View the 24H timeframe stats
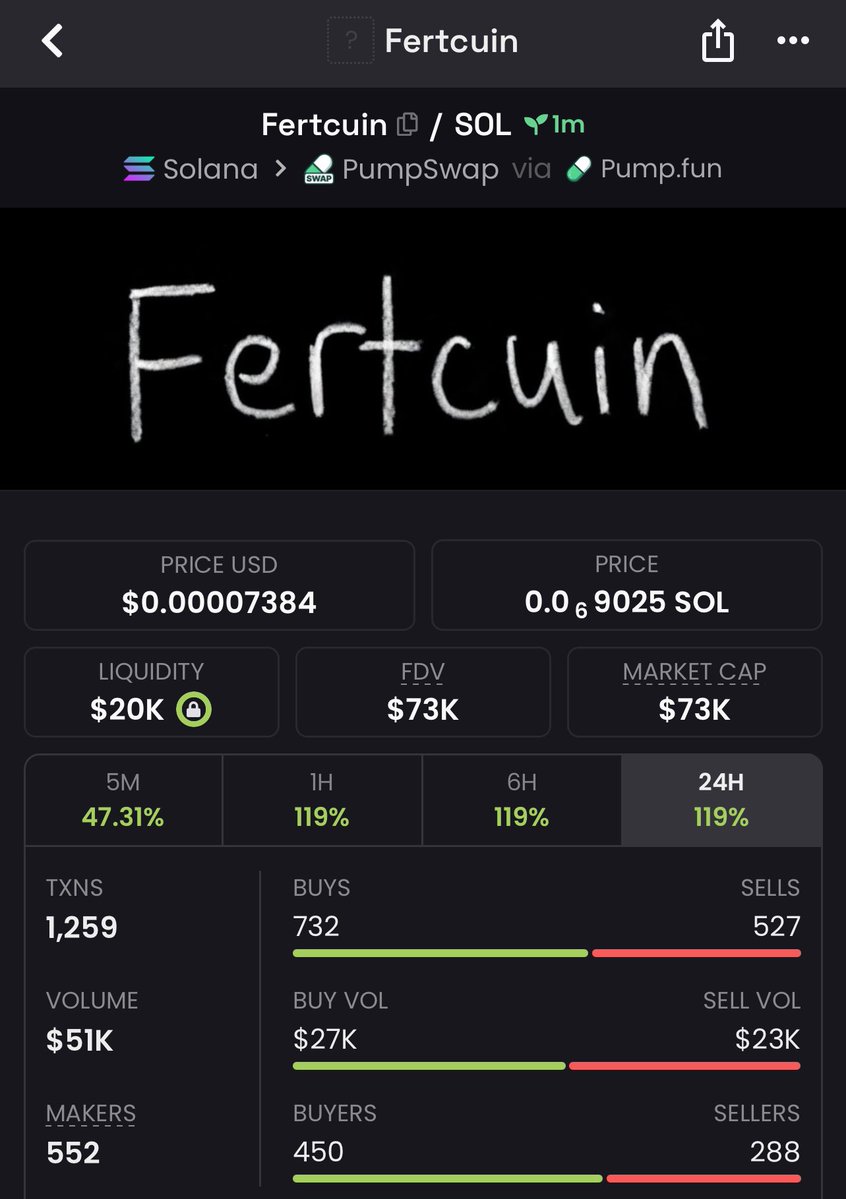Image resolution: width=846 pixels, height=1199 pixels. coord(721,800)
